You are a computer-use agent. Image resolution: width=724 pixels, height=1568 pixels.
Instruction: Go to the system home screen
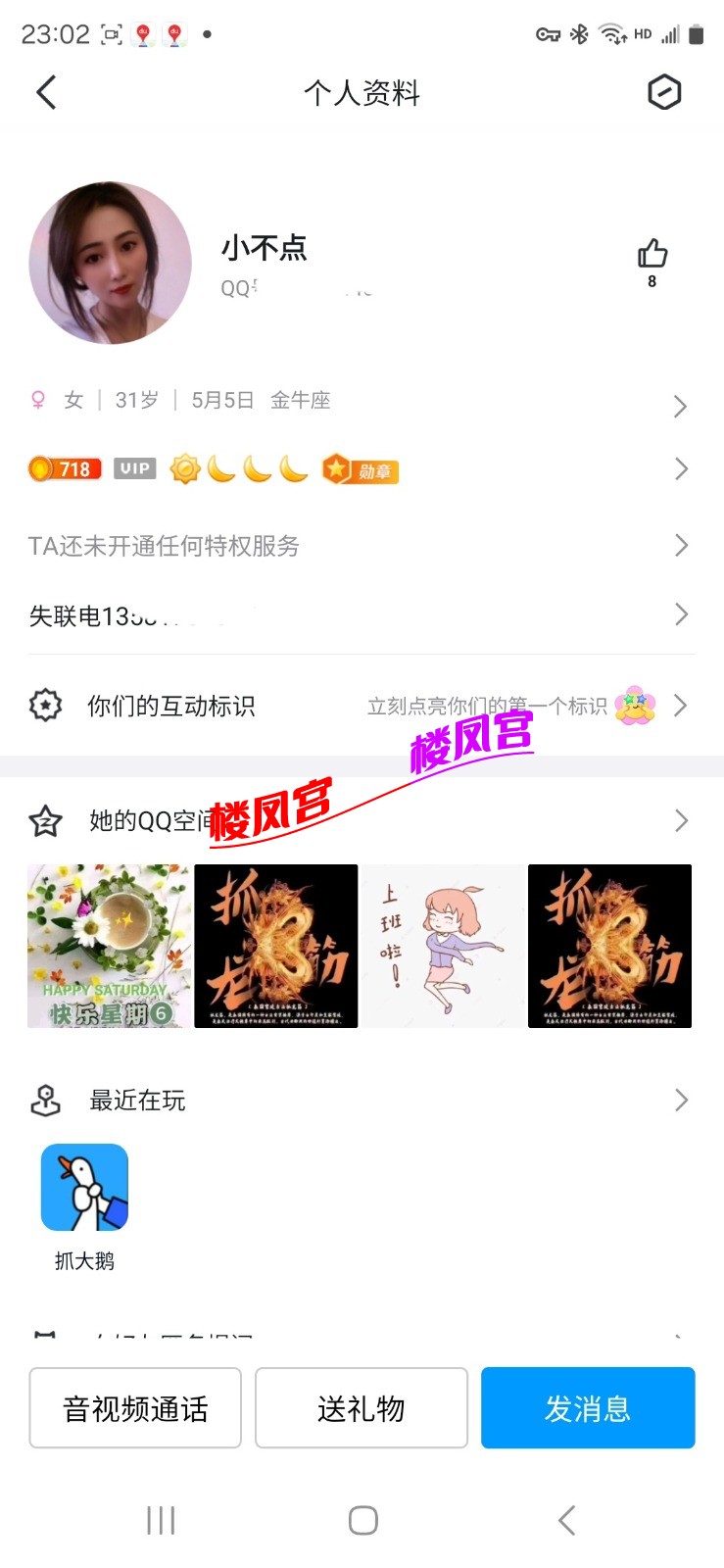pos(362,1520)
